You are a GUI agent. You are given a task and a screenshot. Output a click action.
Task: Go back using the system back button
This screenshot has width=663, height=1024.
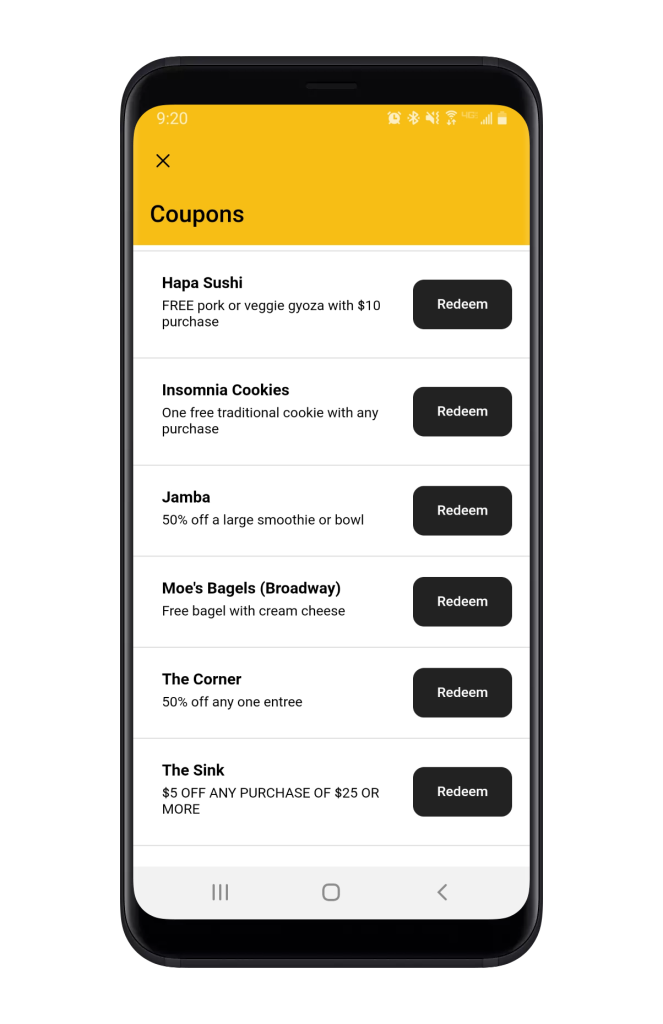click(442, 892)
